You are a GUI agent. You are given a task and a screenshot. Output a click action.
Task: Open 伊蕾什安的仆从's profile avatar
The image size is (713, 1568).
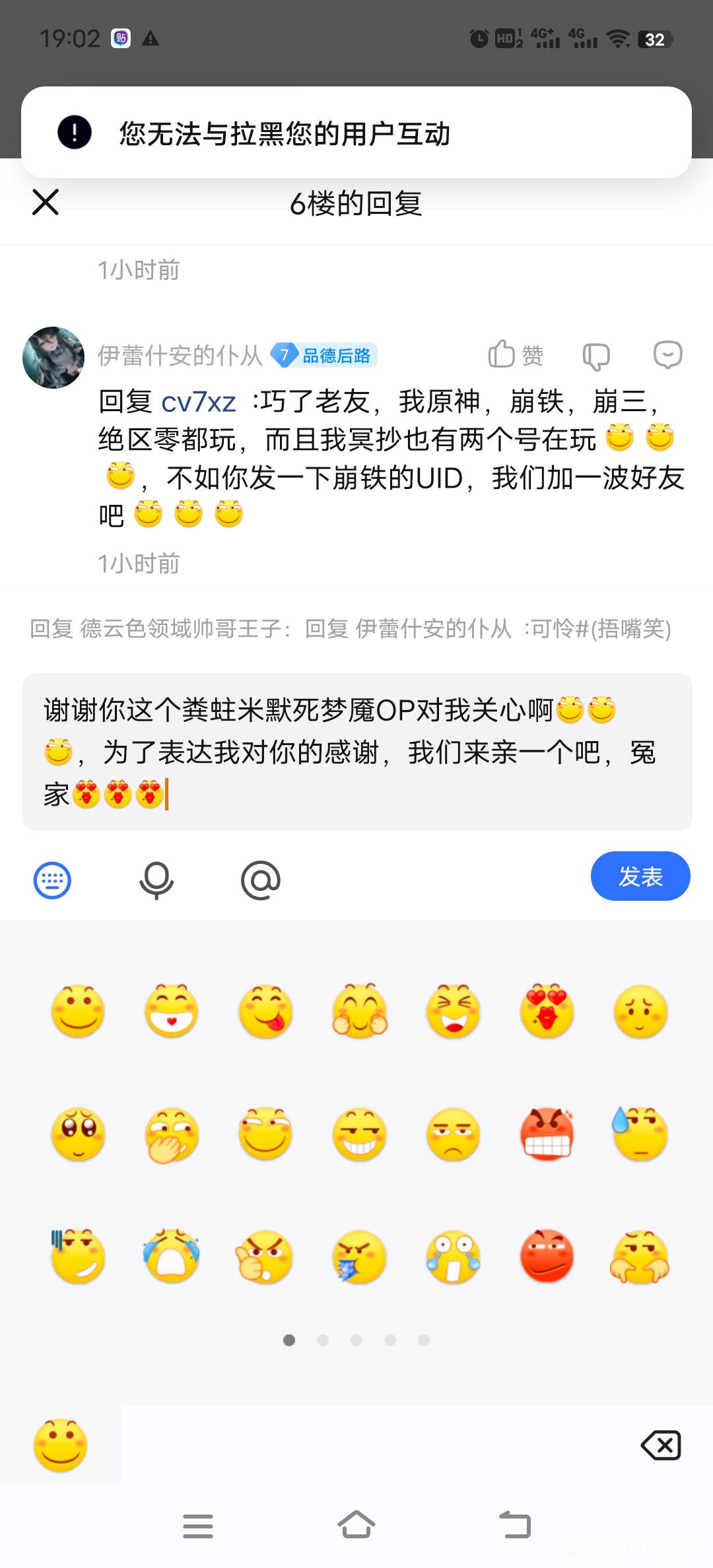coord(53,357)
